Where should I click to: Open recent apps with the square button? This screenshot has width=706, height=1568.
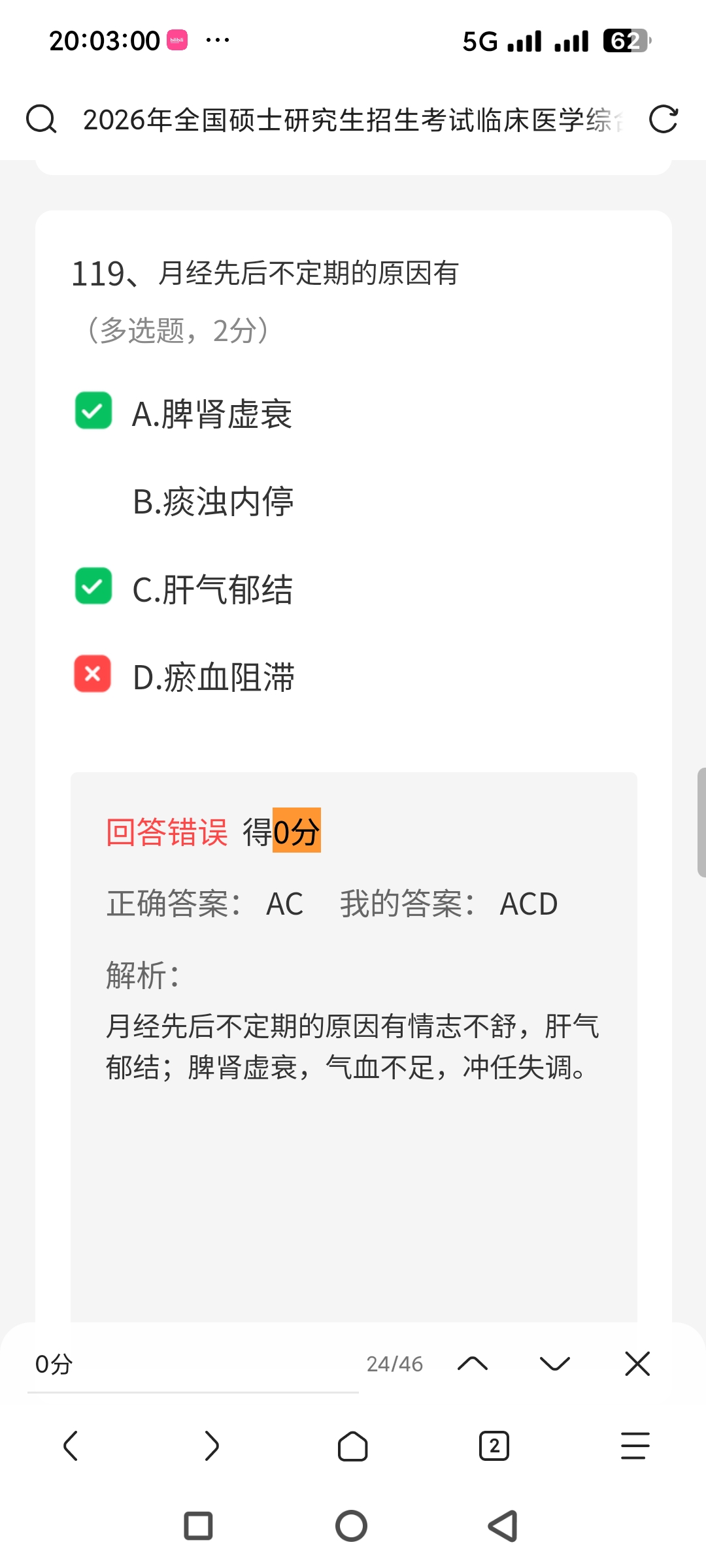coord(198,1526)
